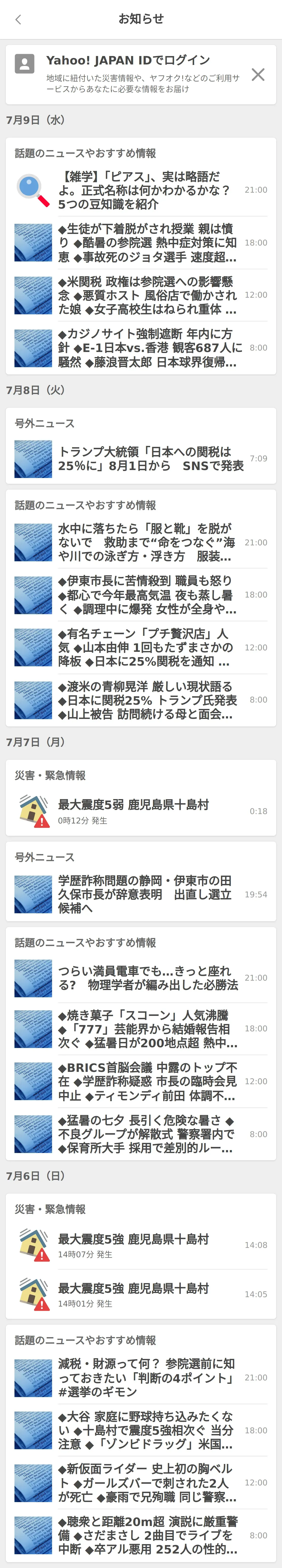The height and width of the screenshot is (1568, 282).
Task: Open the カジノサイト強制遮断 news digest
Action: coord(146,348)
